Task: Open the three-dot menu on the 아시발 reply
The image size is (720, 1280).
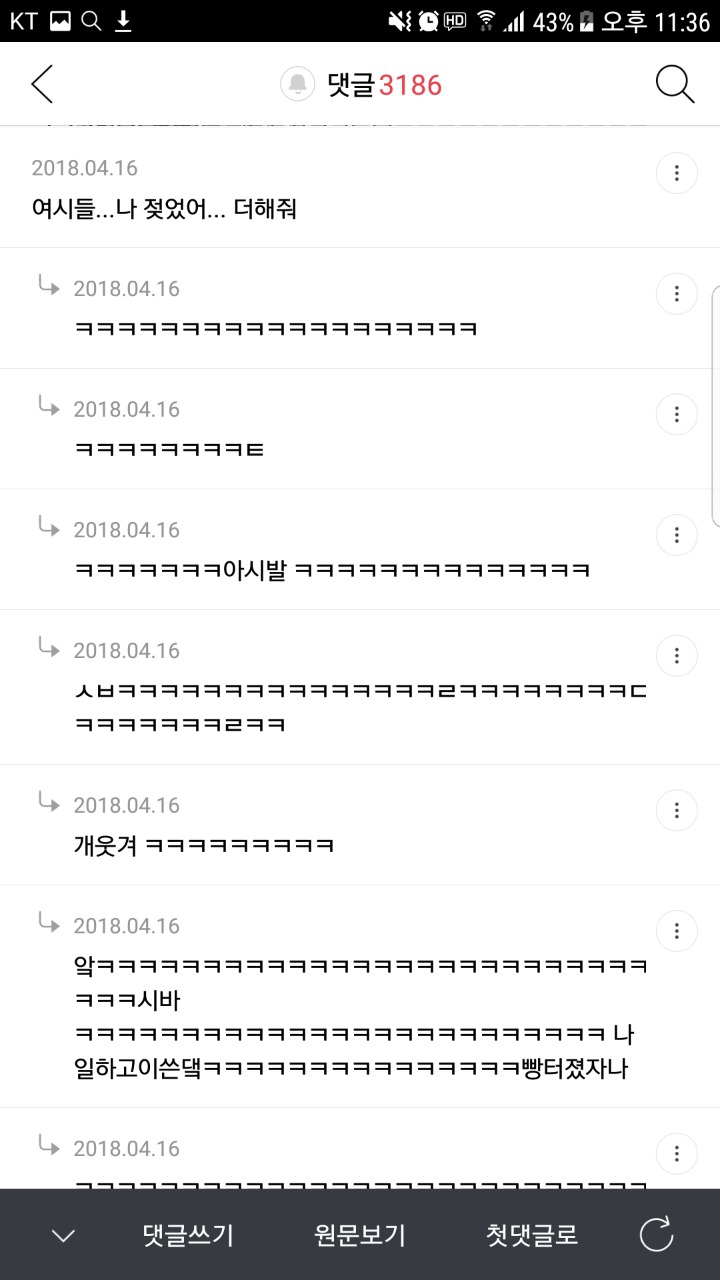Action: pos(677,535)
